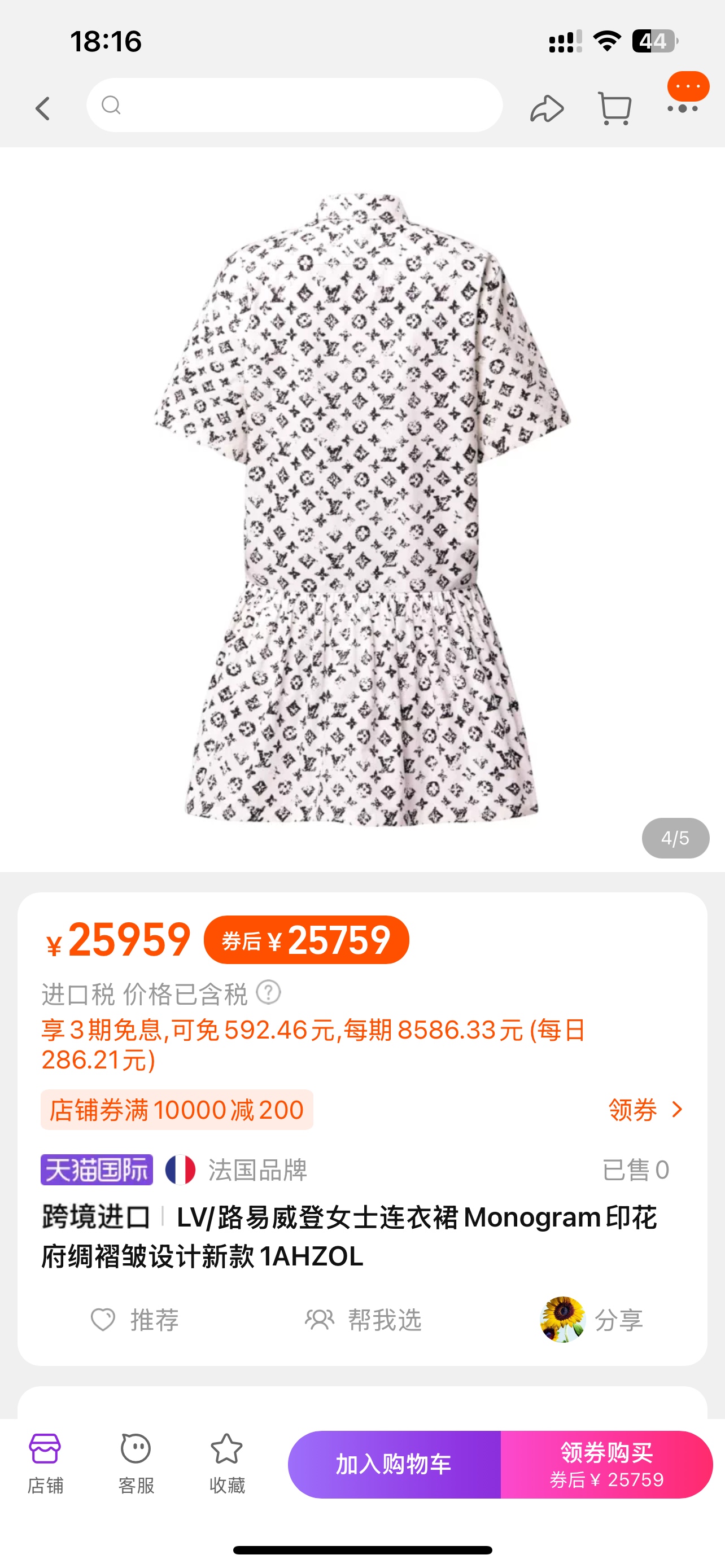Open the import tax help icon
725x1568 pixels.
[268, 992]
